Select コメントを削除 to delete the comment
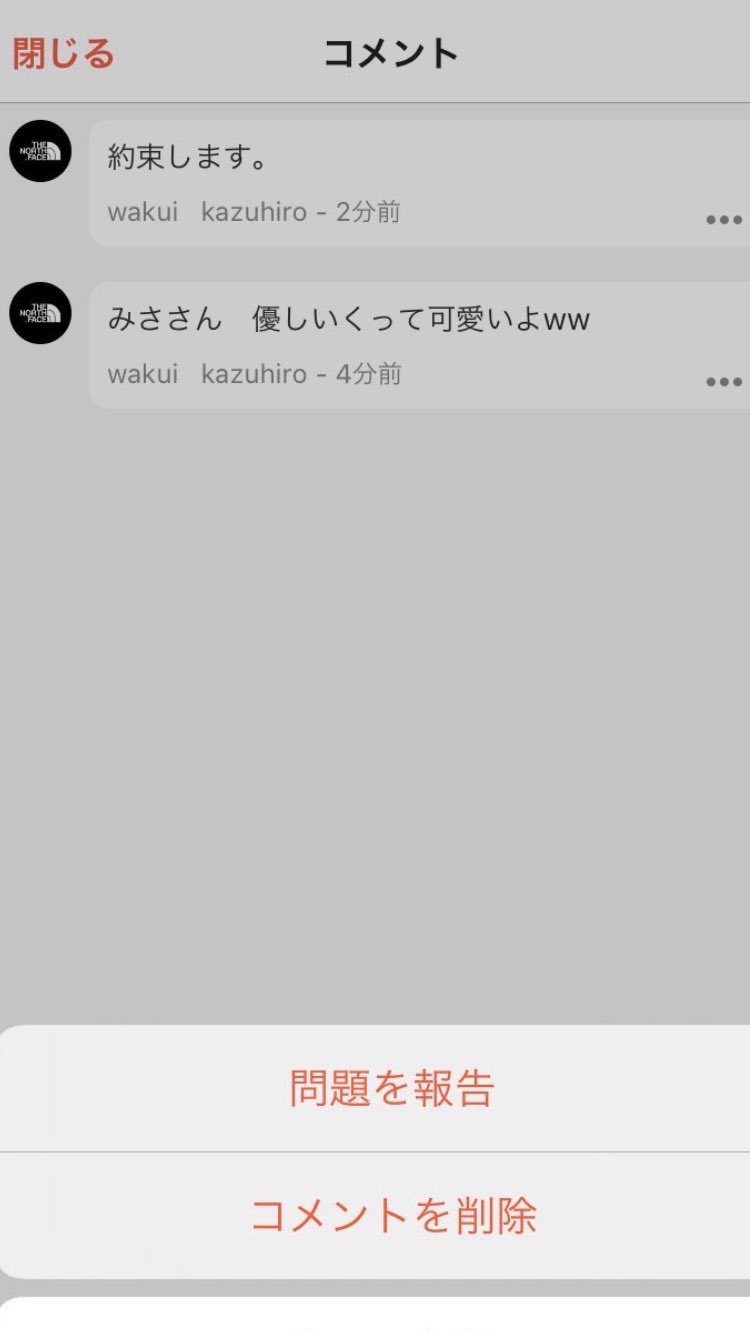 tap(393, 1215)
